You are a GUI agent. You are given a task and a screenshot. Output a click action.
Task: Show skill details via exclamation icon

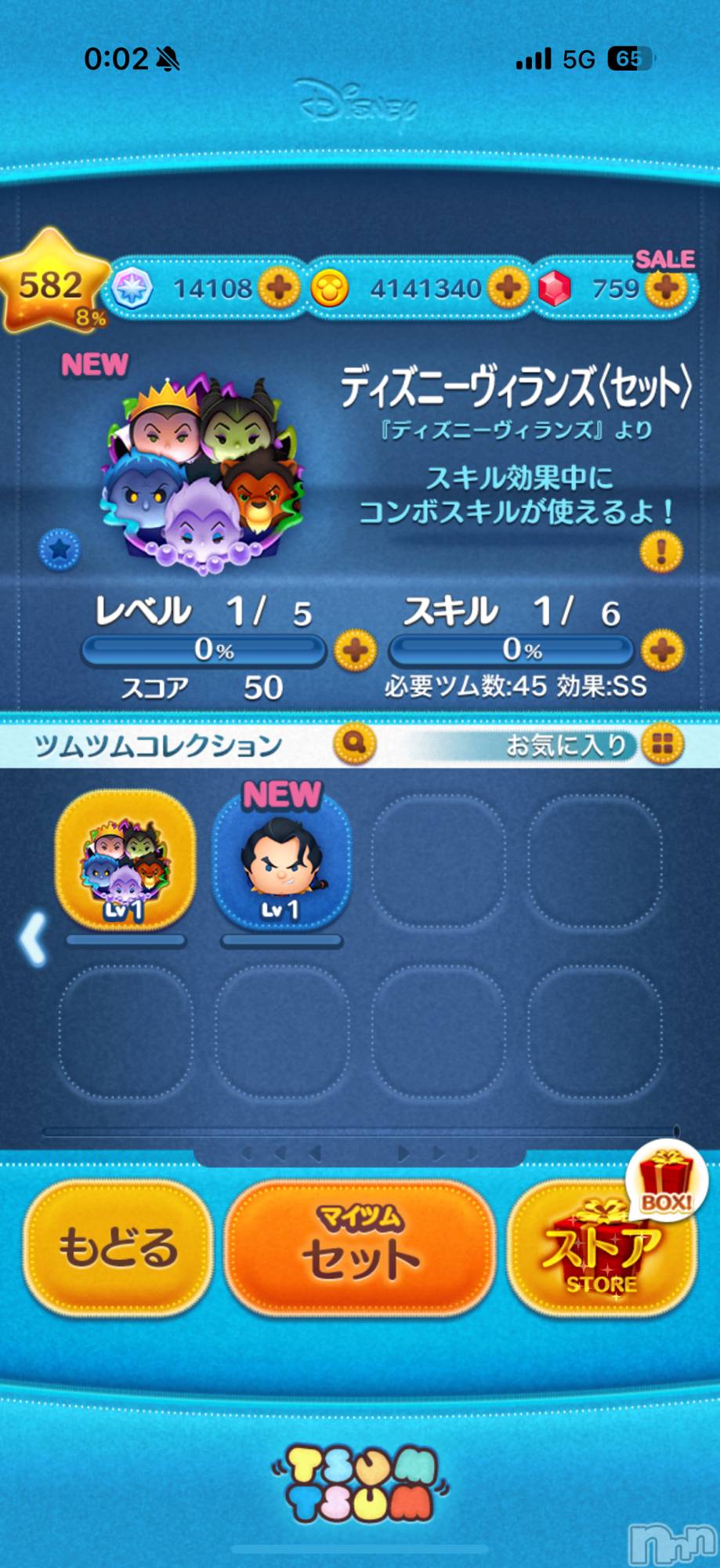tap(660, 551)
